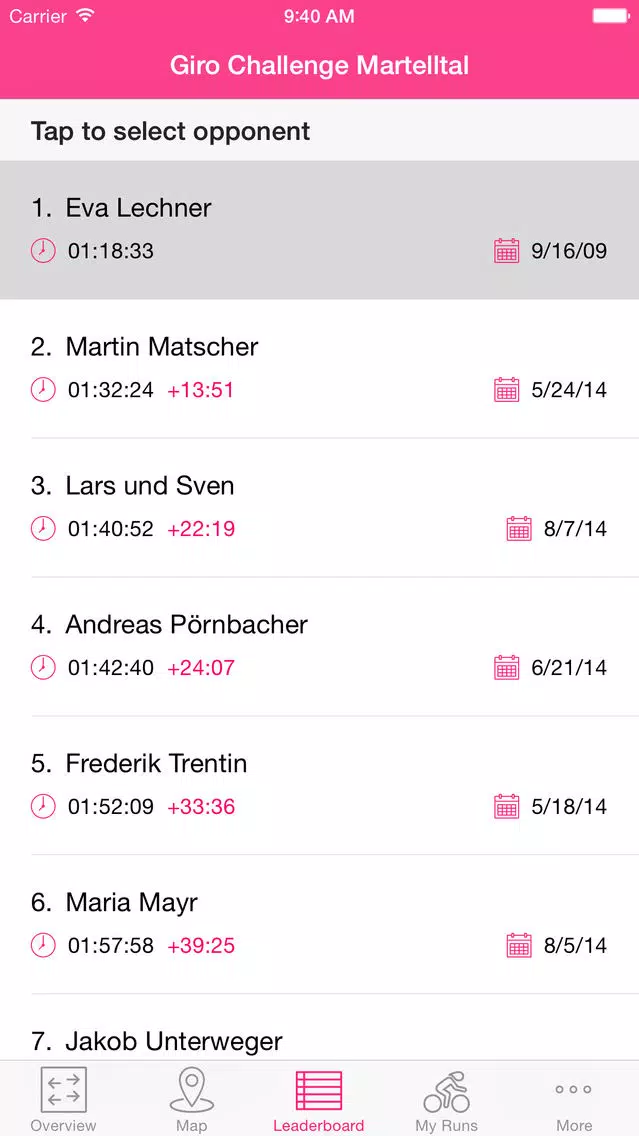Choose Maria Mayr as opponent
639x1136 pixels.
tap(320, 925)
